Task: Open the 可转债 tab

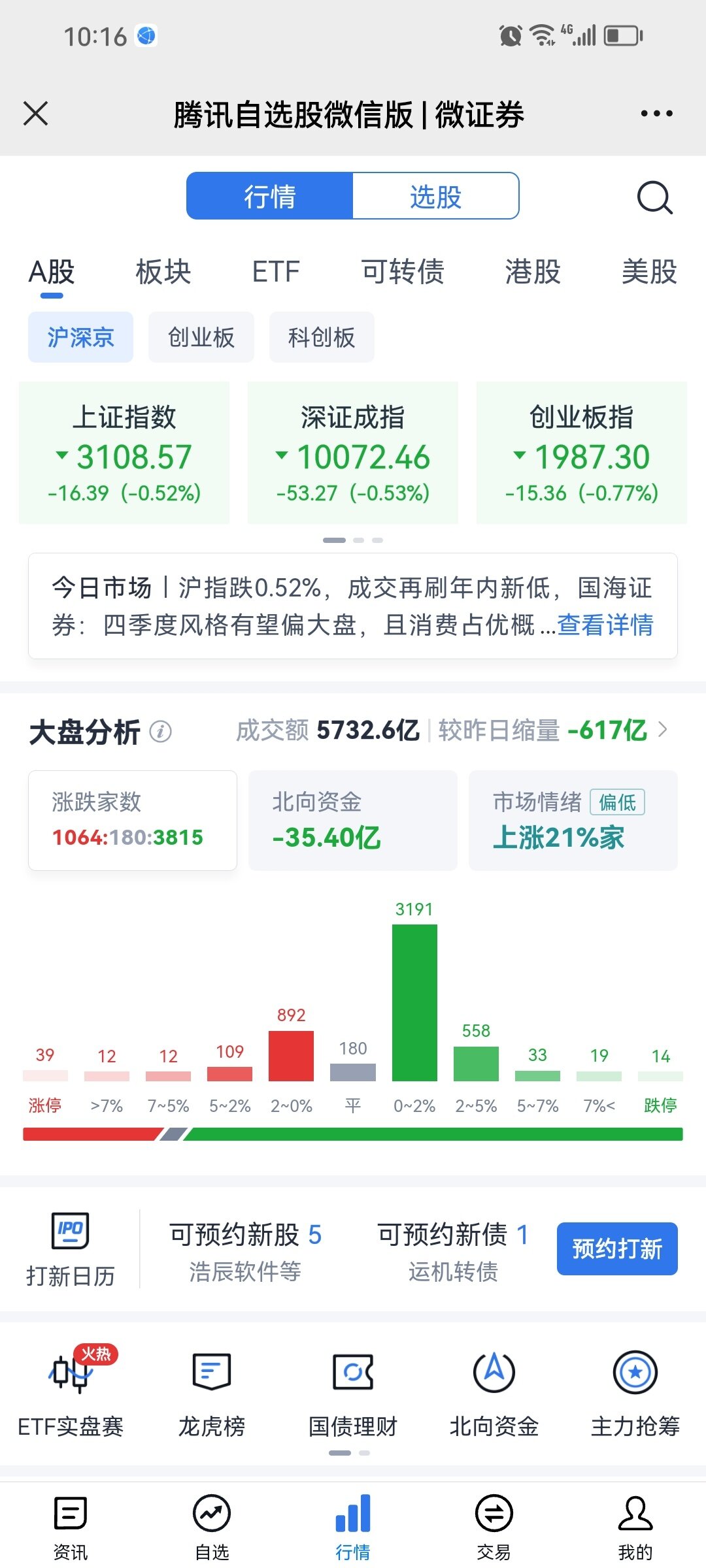Action: 403,272
